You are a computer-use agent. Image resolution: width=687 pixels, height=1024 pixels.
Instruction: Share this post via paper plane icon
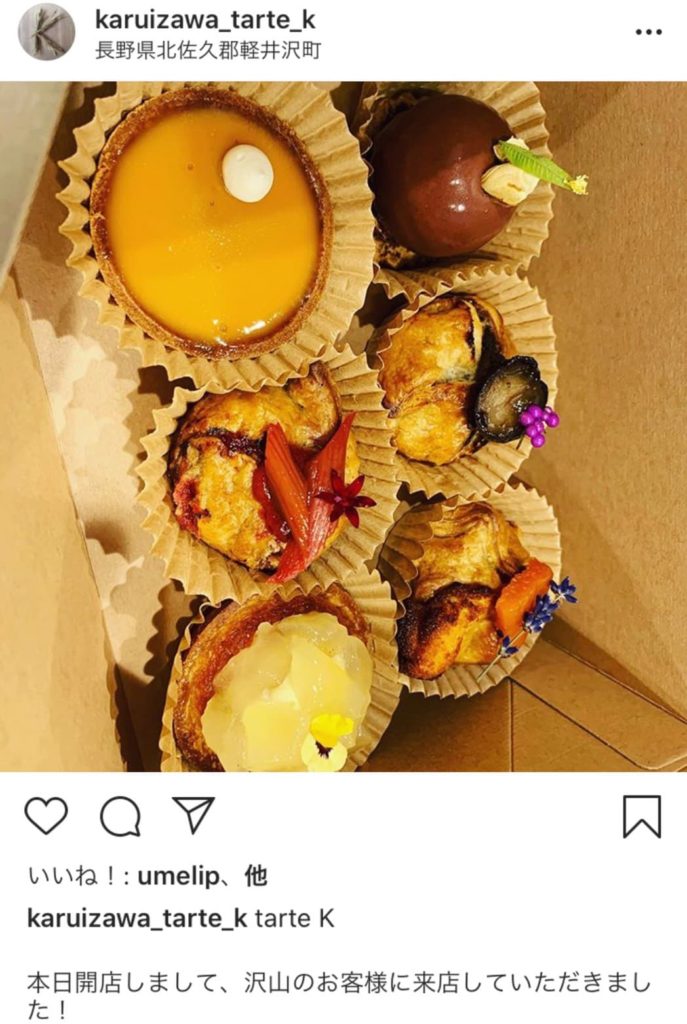click(193, 815)
